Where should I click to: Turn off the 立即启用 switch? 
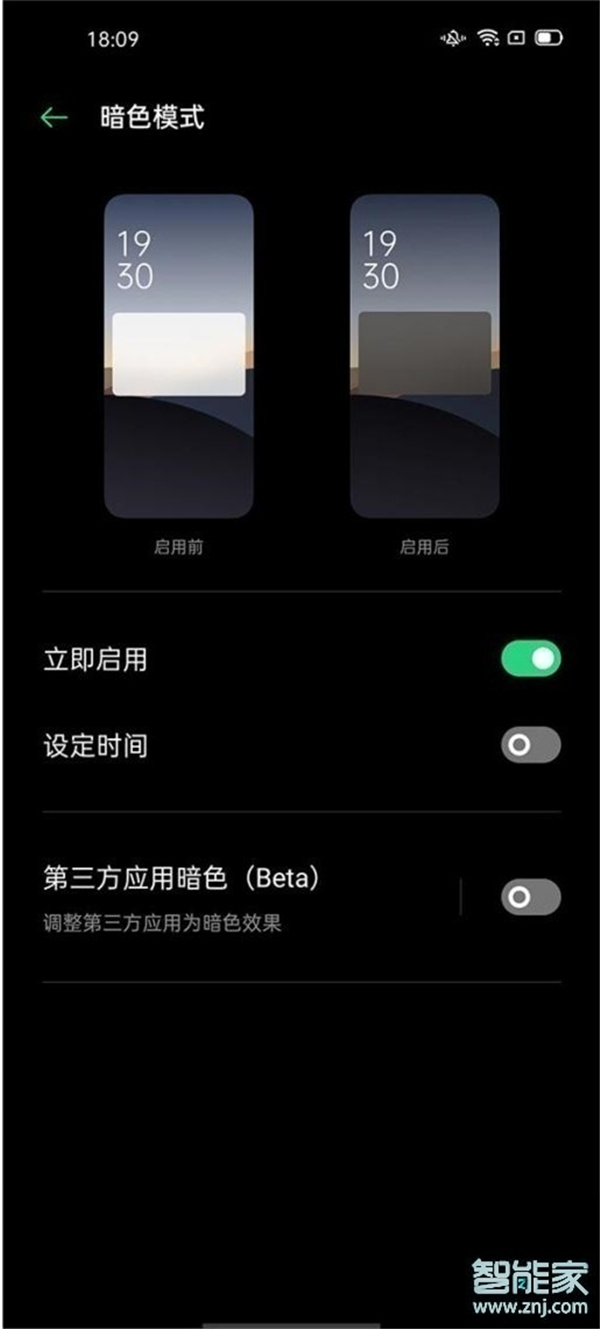(530, 659)
